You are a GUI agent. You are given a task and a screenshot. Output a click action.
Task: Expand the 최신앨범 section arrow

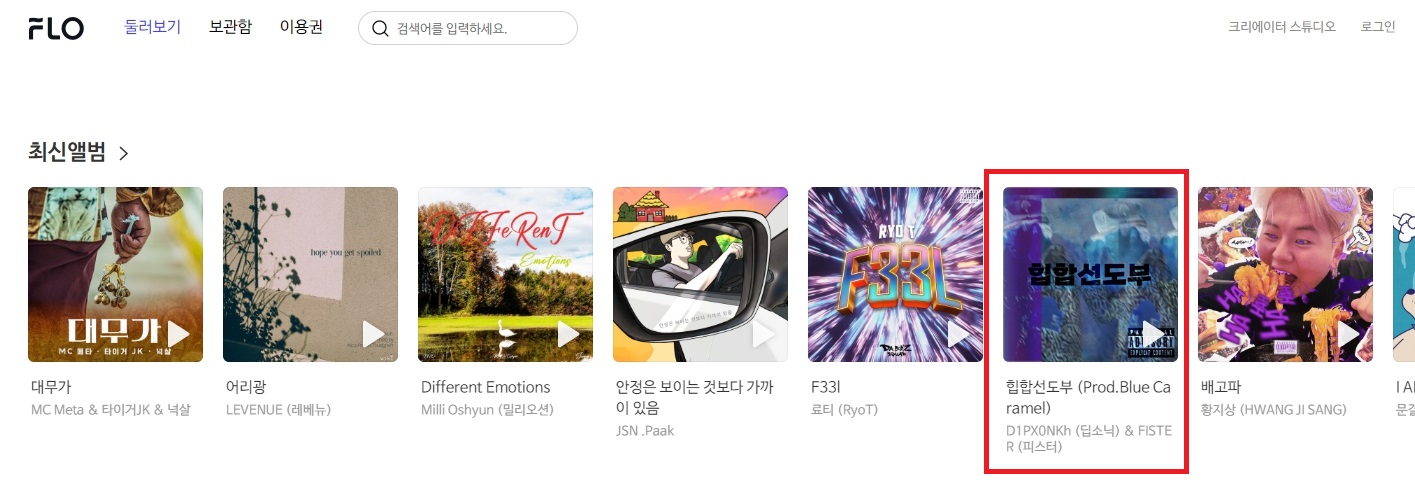[124, 153]
